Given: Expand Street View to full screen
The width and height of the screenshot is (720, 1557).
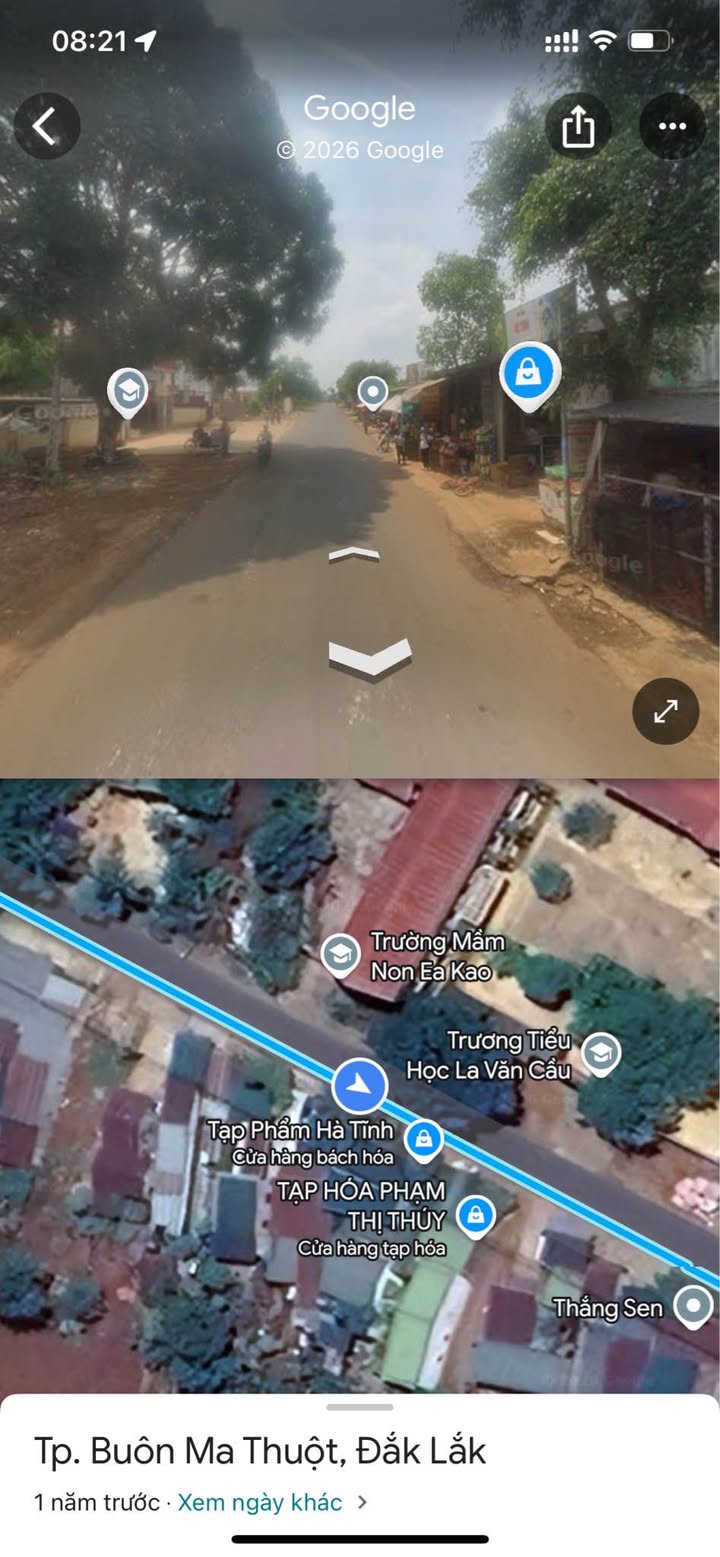Looking at the screenshot, I should tap(666, 711).
